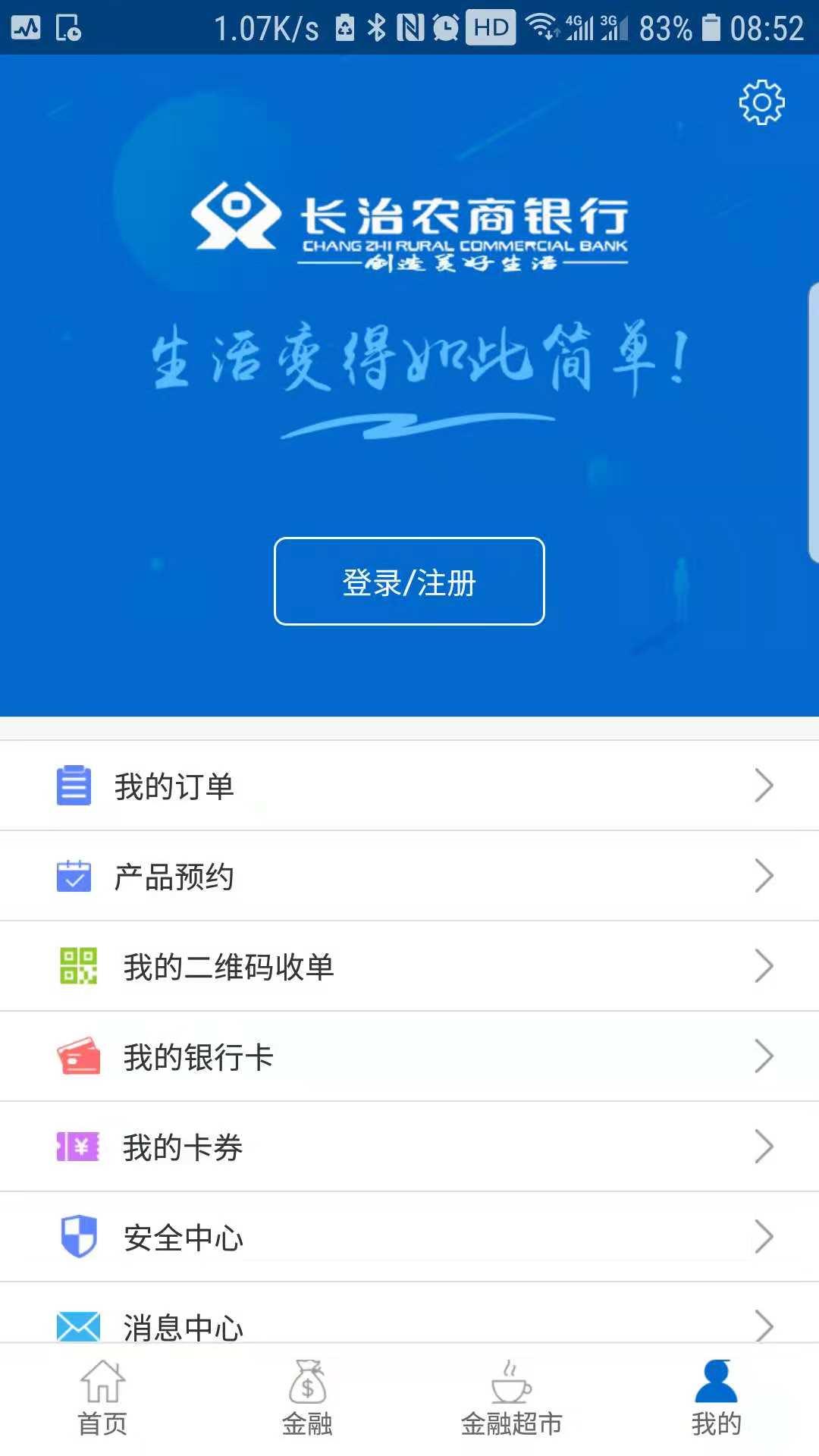Open 我的银行卡 row
819x1456 pixels.
(x=409, y=1056)
